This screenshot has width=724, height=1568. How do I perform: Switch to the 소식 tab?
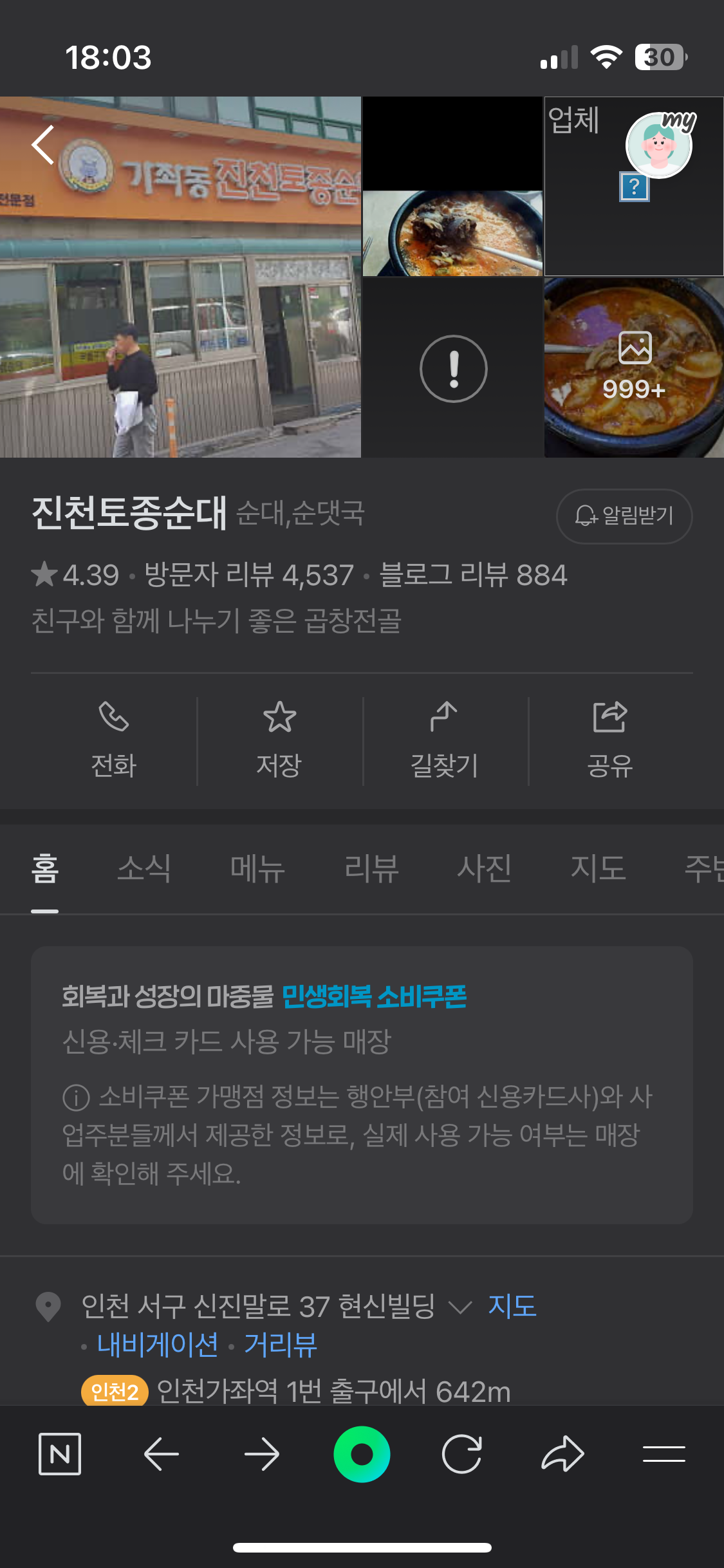(144, 868)
